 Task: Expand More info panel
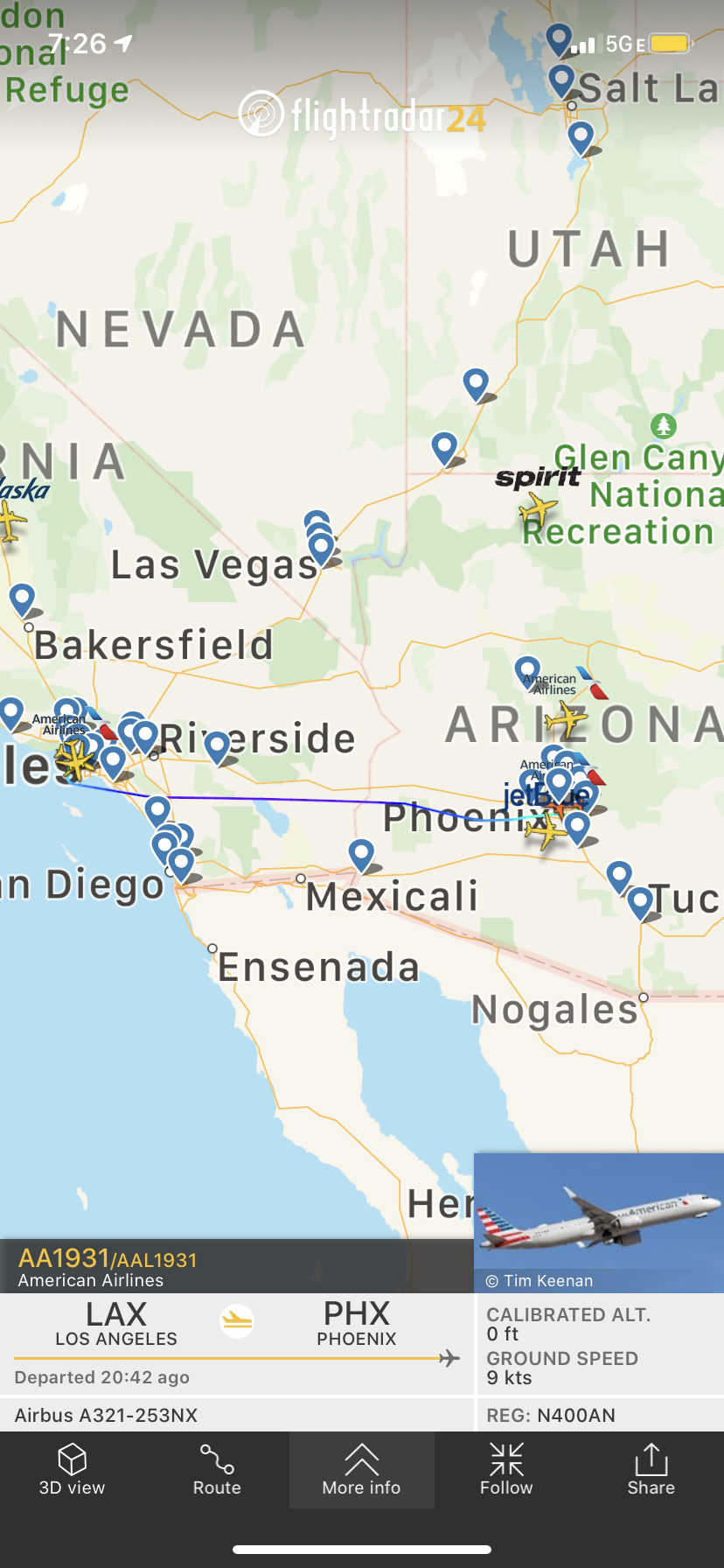pos(361,1470)
